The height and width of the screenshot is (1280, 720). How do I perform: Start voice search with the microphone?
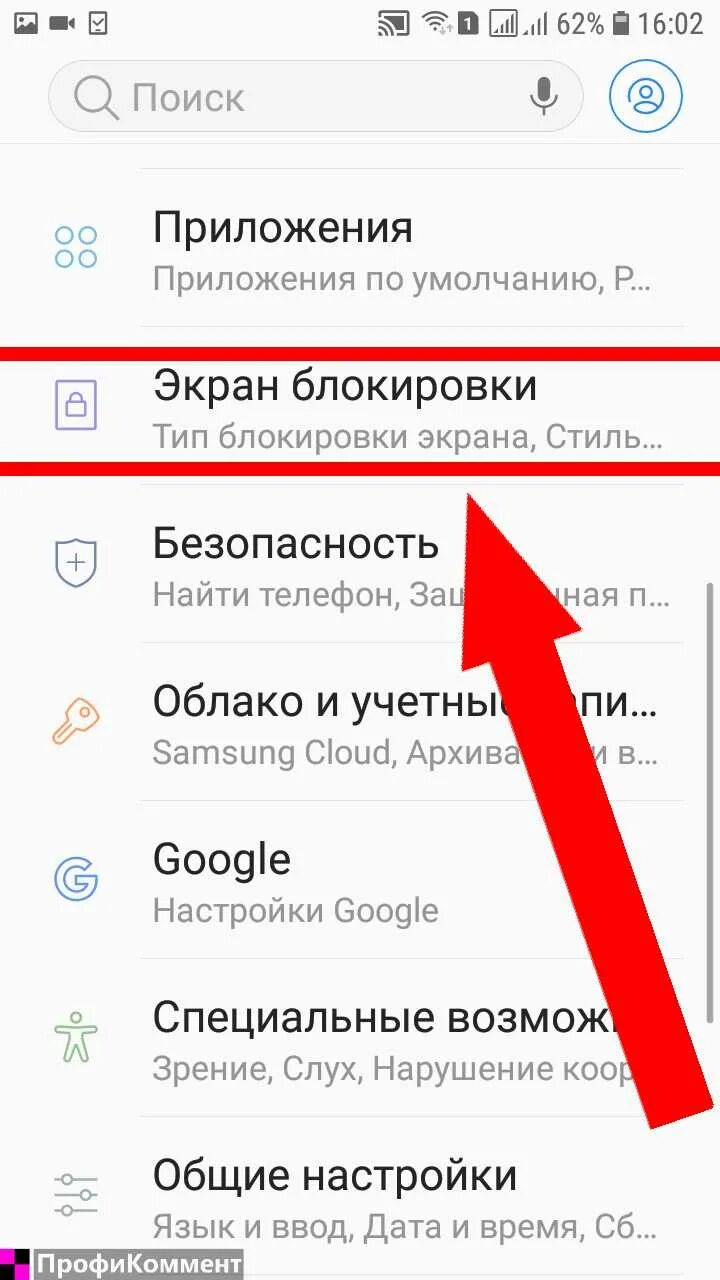click(x=543, y=97)
